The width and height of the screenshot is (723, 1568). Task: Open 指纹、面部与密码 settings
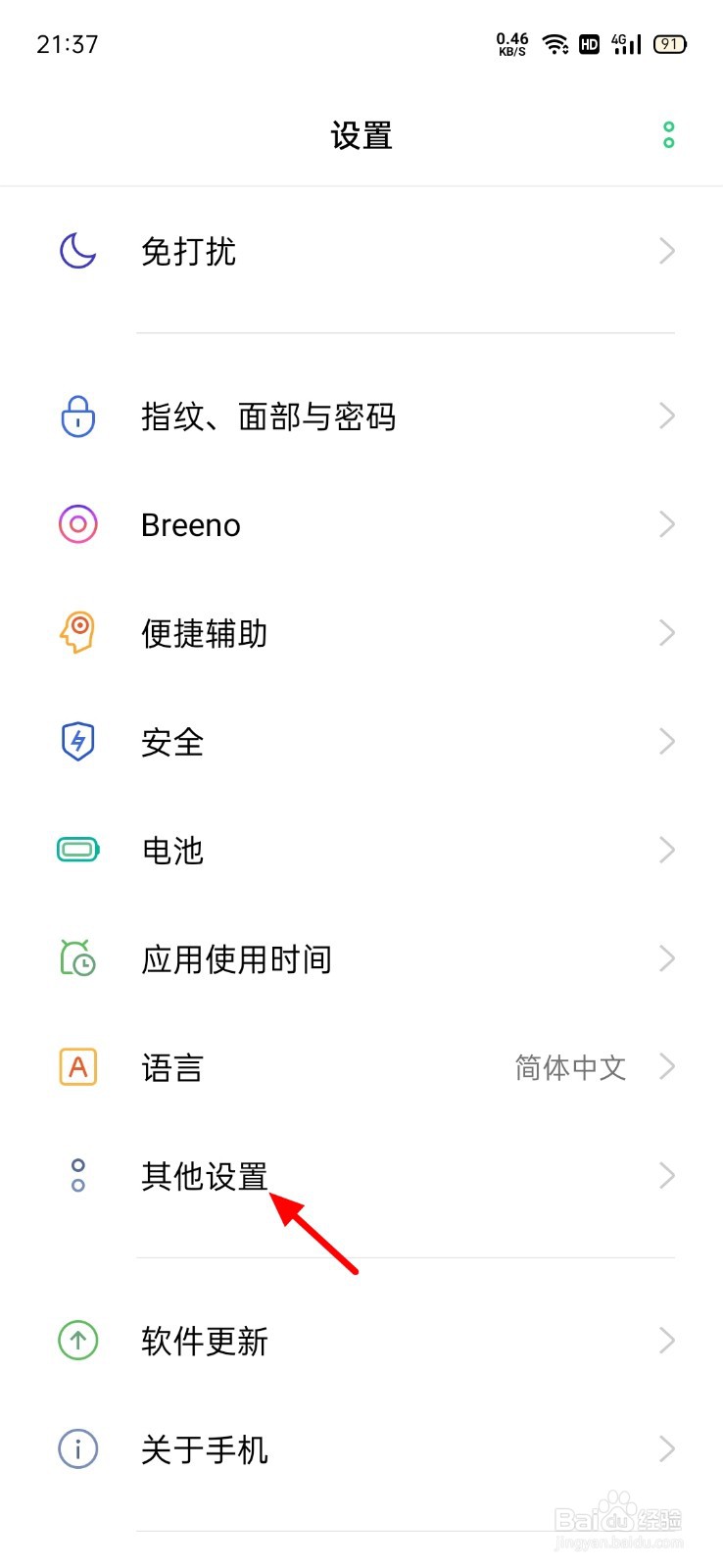[361, 416]
